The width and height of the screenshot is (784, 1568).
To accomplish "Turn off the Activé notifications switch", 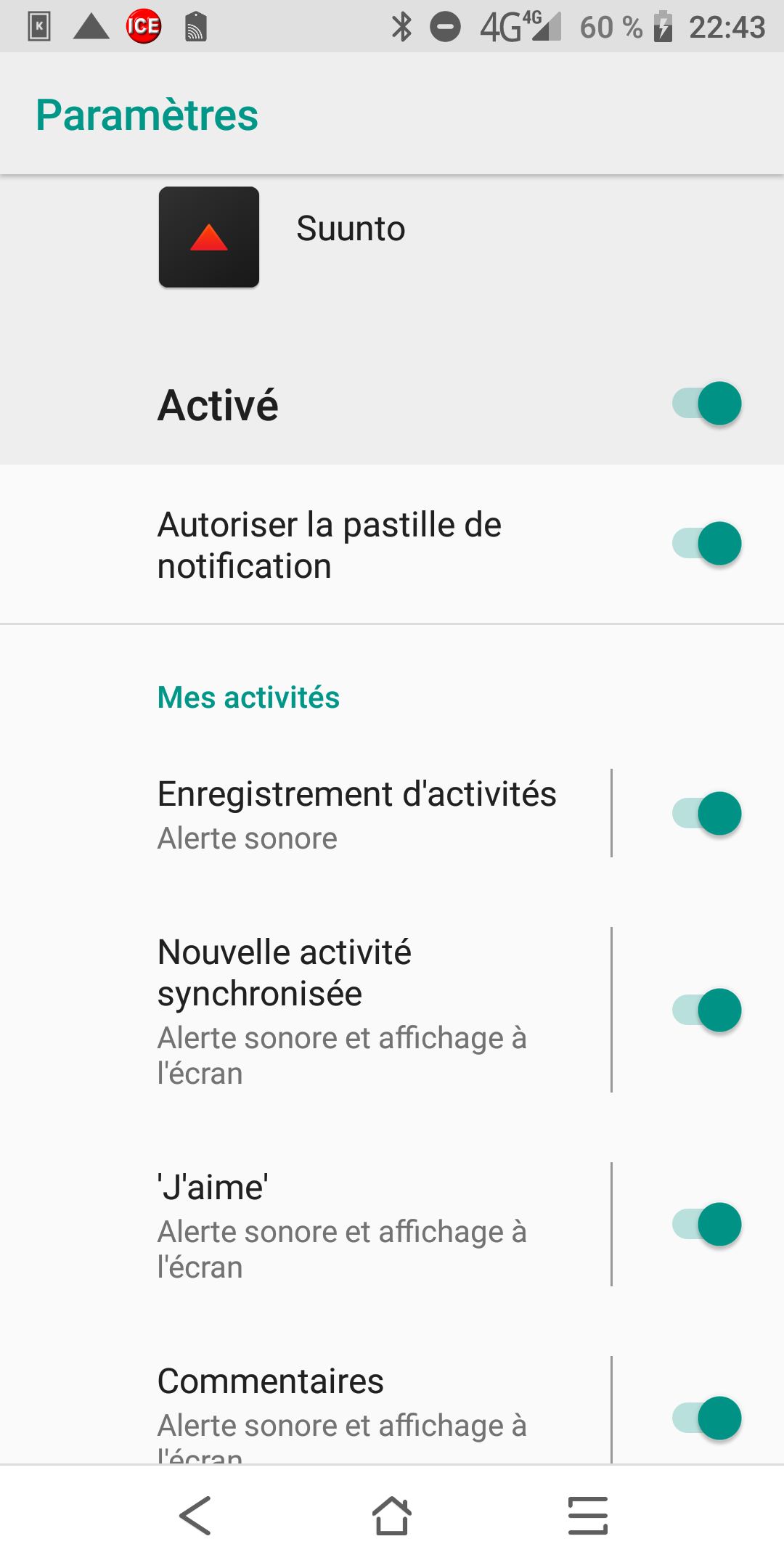I will coord(706,404).
